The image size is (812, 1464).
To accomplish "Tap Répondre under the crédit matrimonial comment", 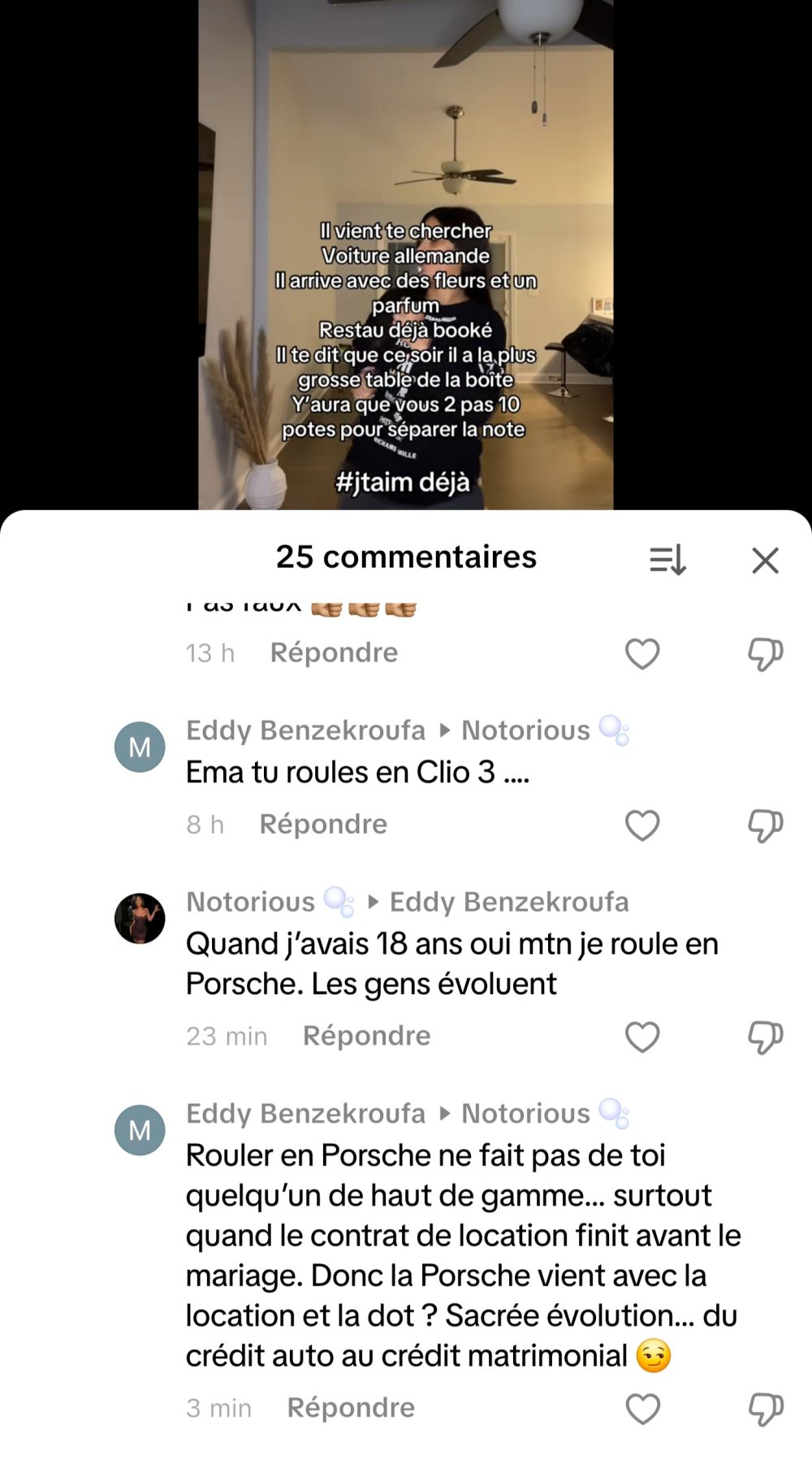I will 351,1406.
